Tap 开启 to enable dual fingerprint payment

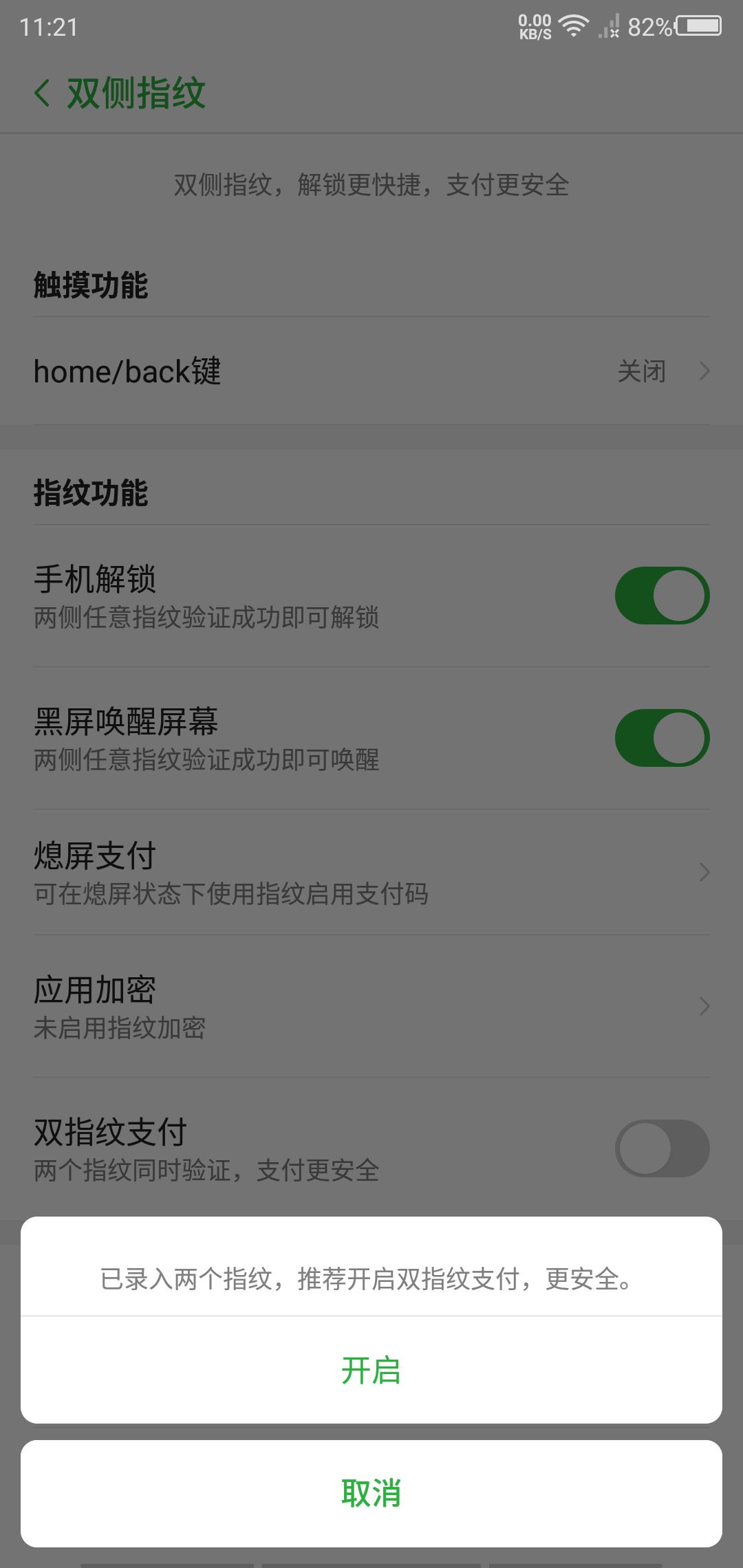point(371,1372)
